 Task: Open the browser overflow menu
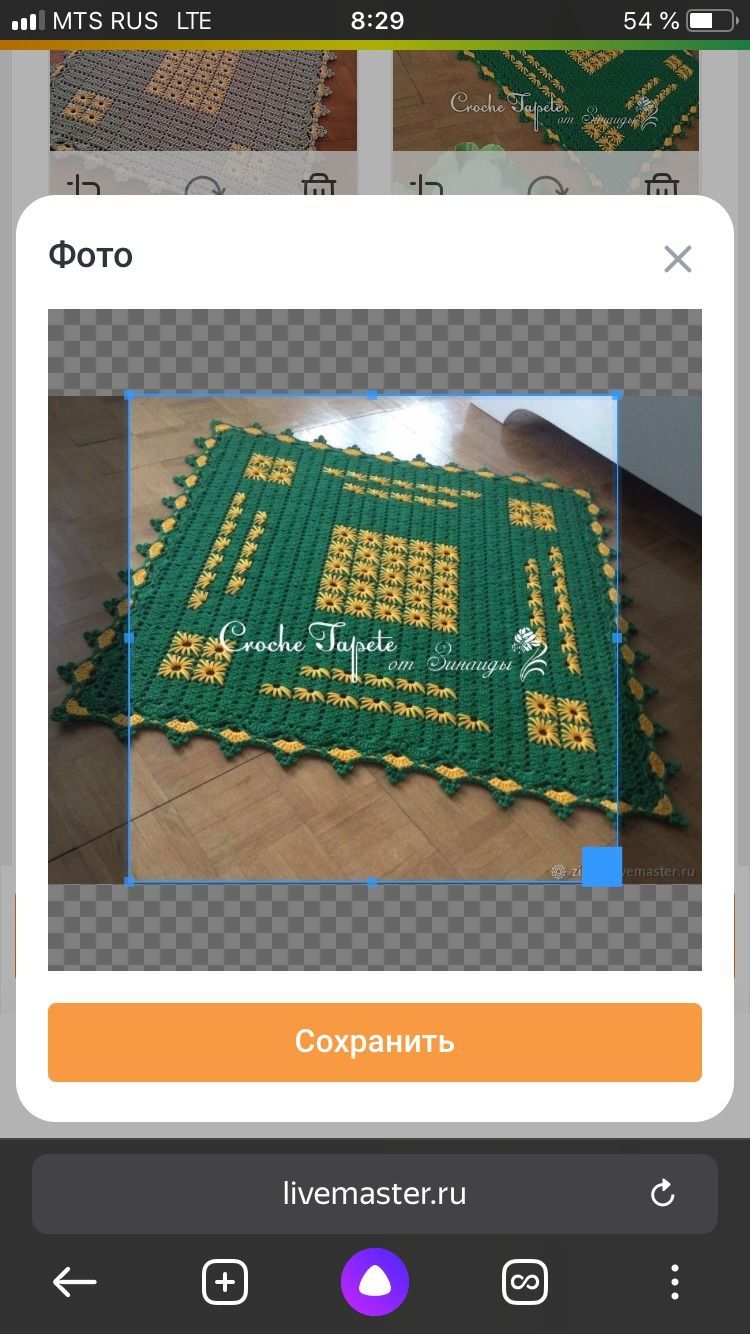click(x=675, y=1281)
